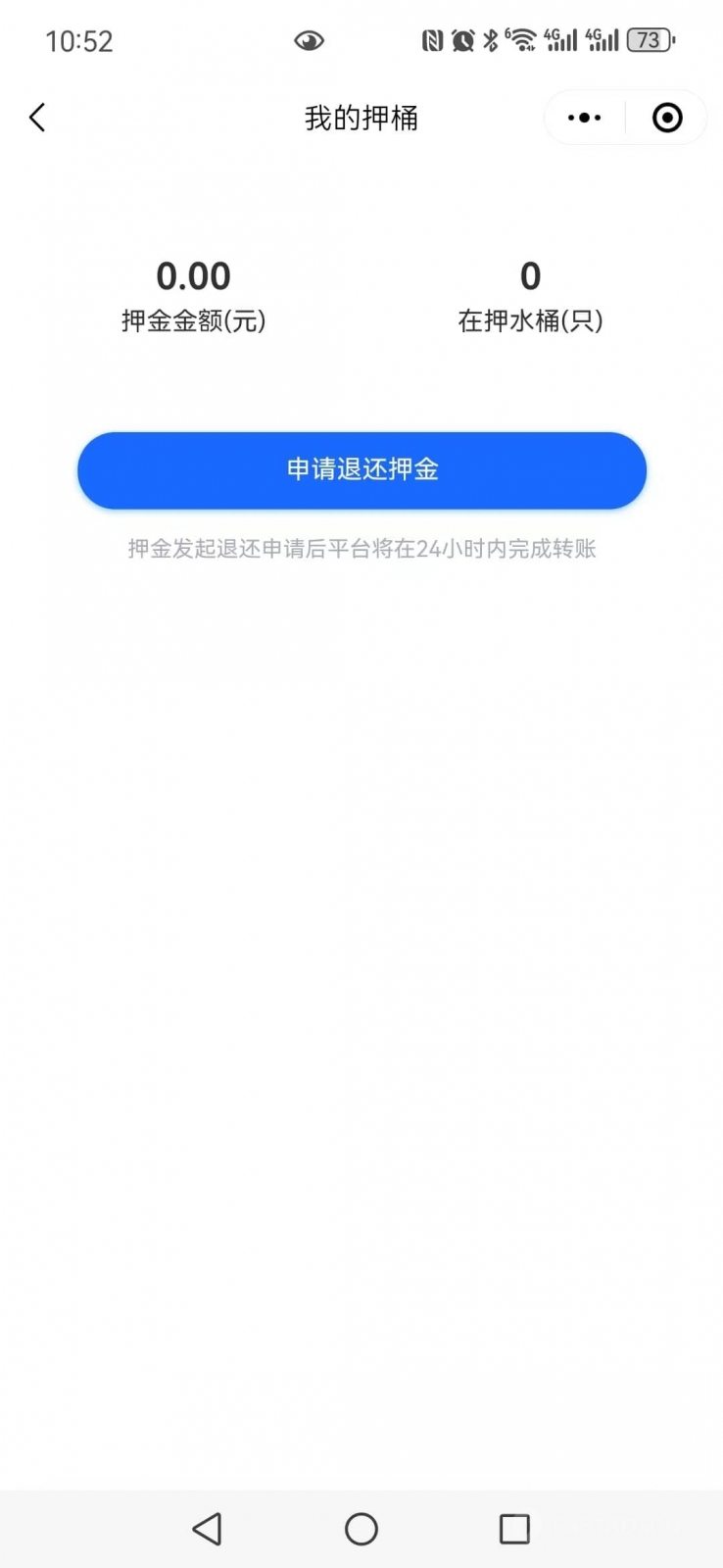Image resolution: width=723 pixels, height=1568 pixels.
Task: Open the mini-program options menu (three dots)
Action: click(583, 117)
